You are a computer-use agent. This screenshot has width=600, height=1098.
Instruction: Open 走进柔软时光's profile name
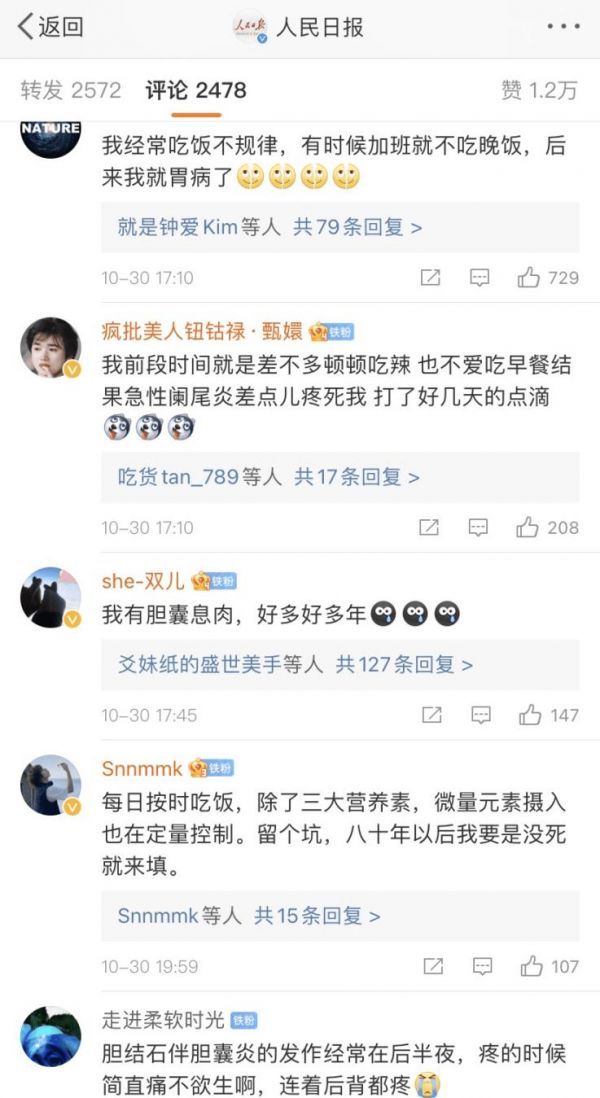tap(161, 1019)
